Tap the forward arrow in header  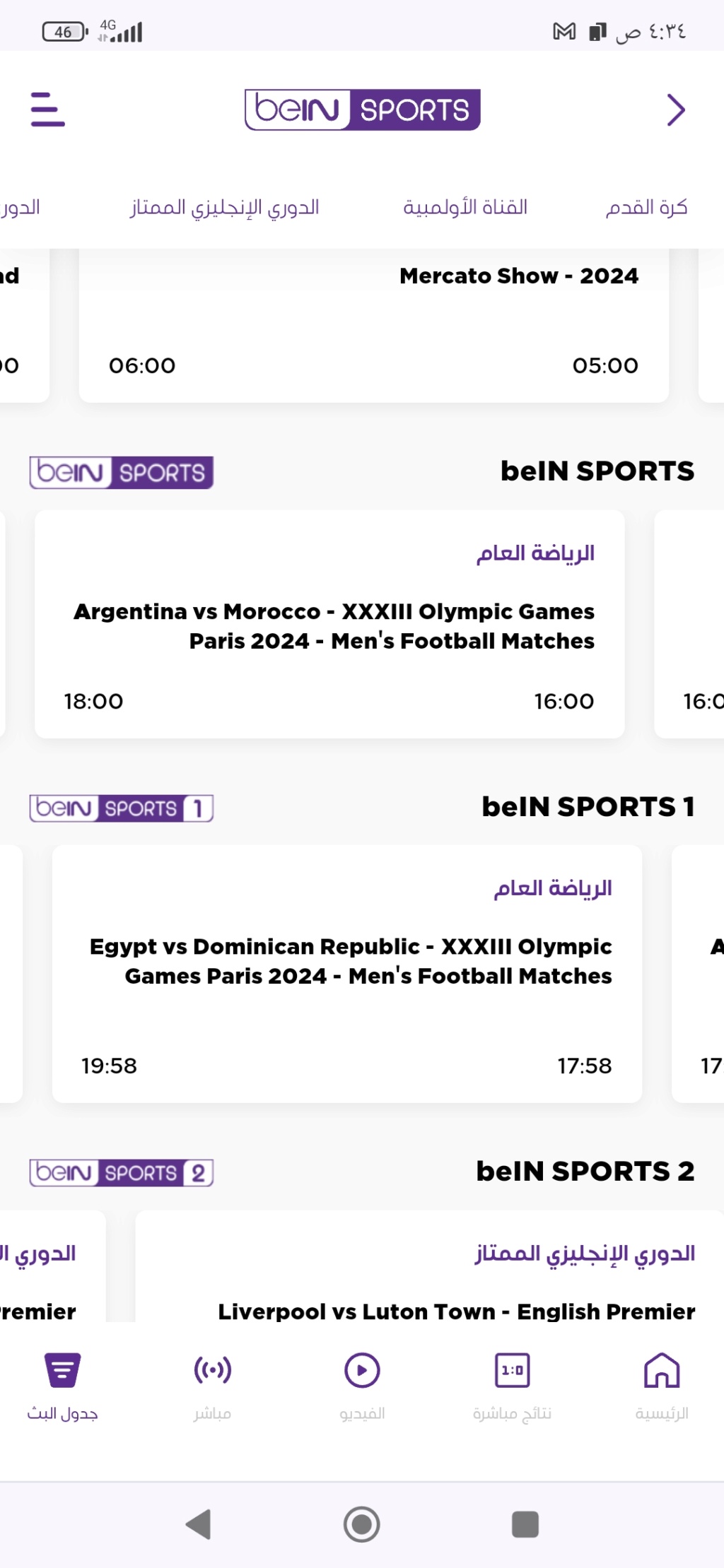tap(676, 110)
